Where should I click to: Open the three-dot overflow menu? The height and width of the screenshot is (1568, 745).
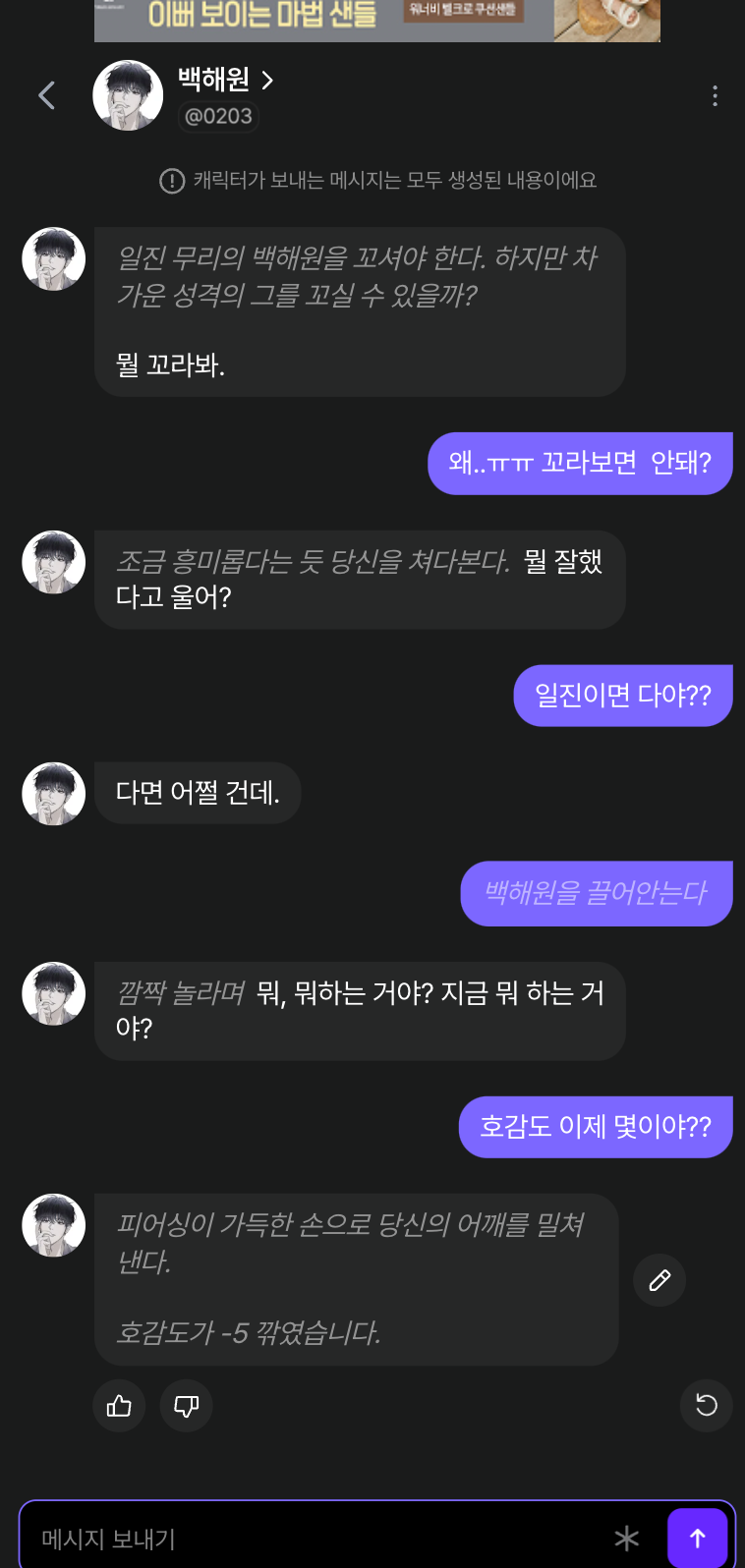click(x=715, y=95)
